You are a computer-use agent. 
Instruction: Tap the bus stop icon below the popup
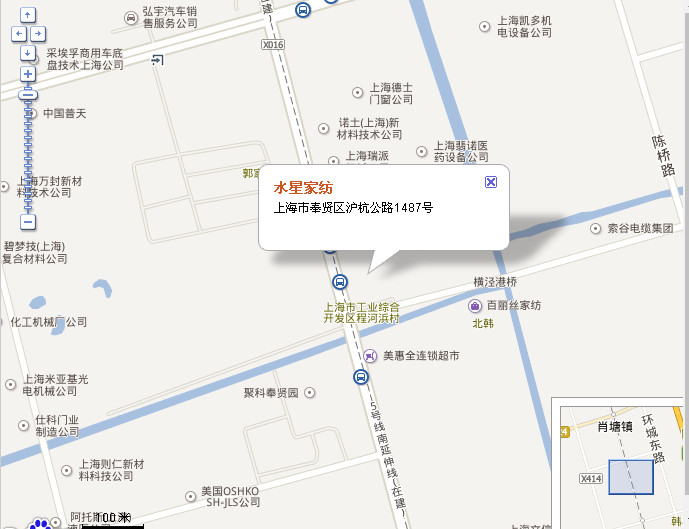[341, 282]
